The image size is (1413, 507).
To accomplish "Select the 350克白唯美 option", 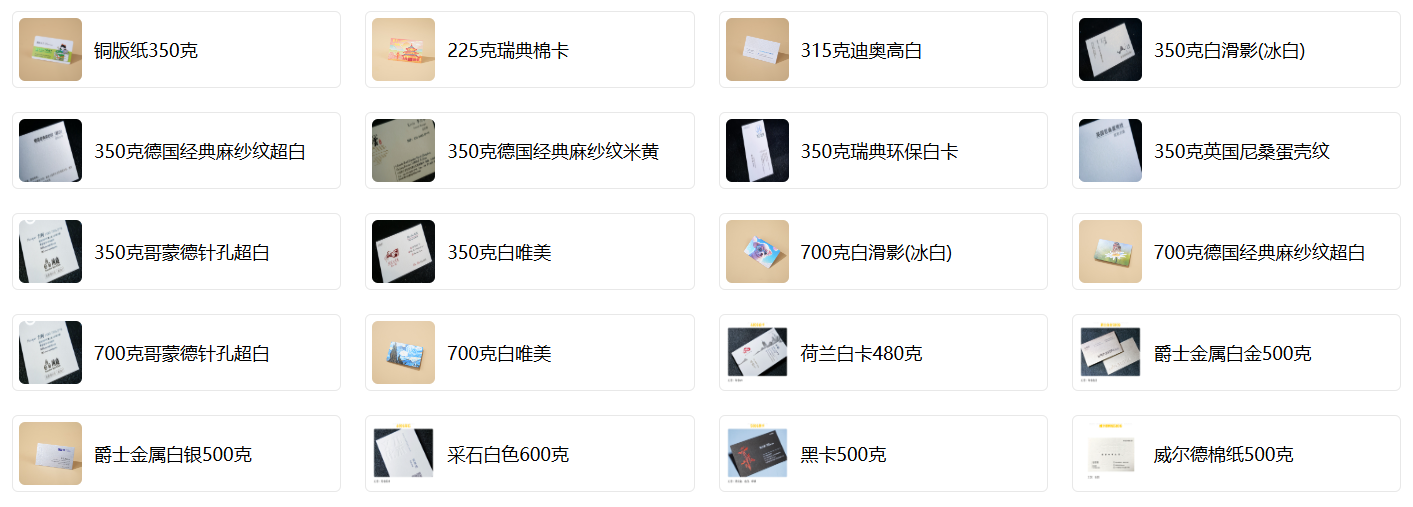I will click(x=530, y=252).
